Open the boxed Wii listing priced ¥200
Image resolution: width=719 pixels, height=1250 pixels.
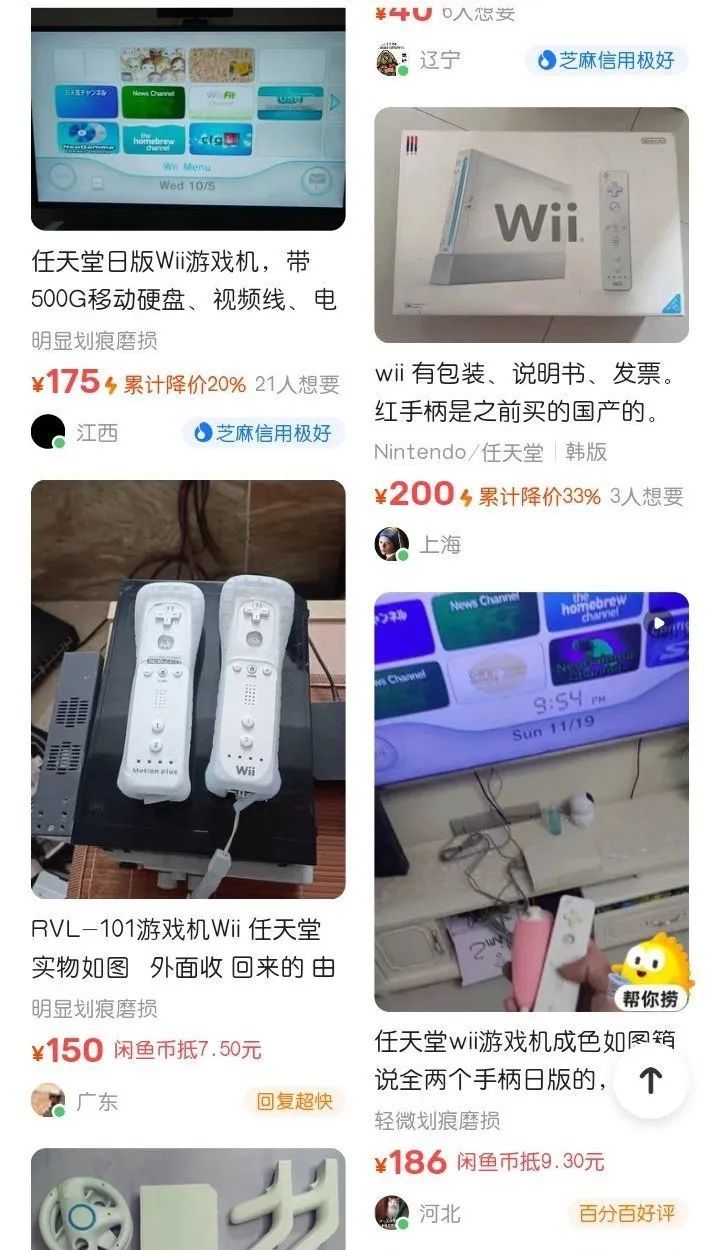coord(531,225)
